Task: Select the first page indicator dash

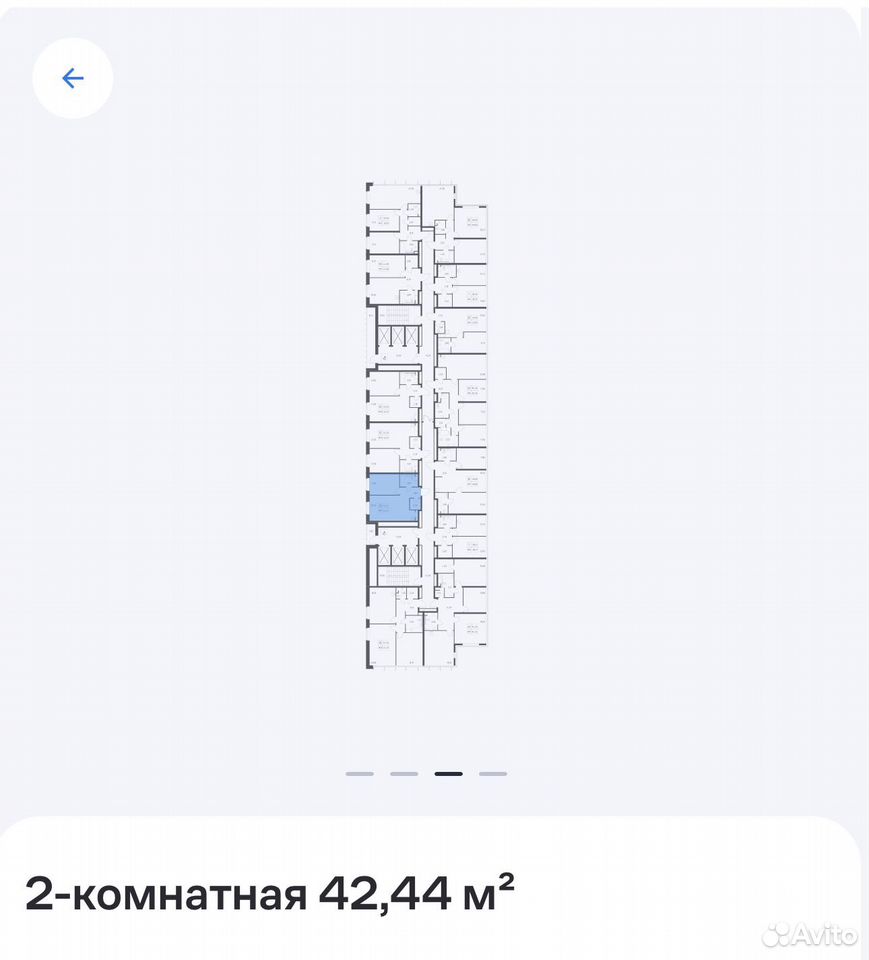Action: 359,774
